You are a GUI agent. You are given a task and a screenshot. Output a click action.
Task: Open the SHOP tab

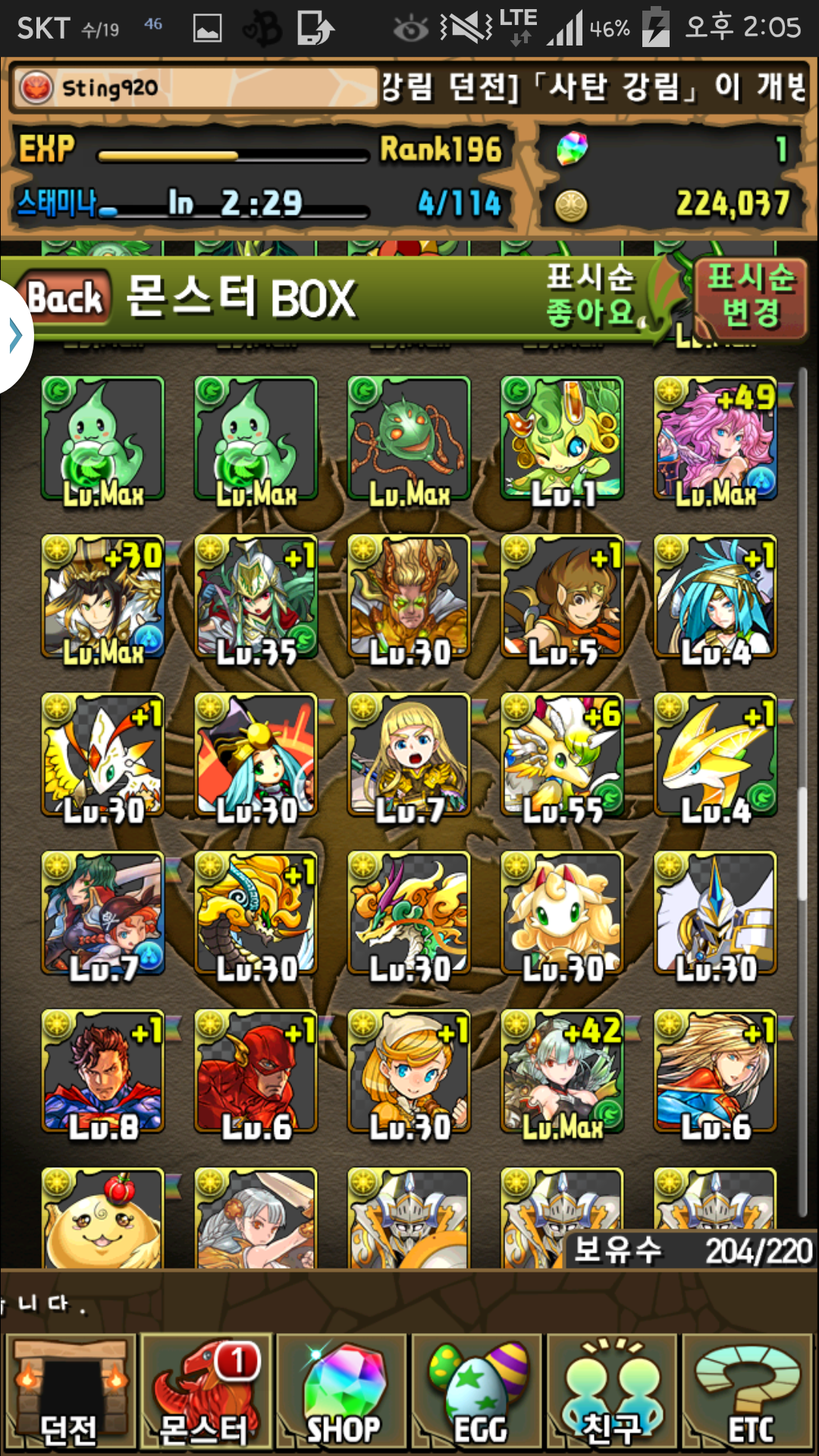click(343, 1392)
